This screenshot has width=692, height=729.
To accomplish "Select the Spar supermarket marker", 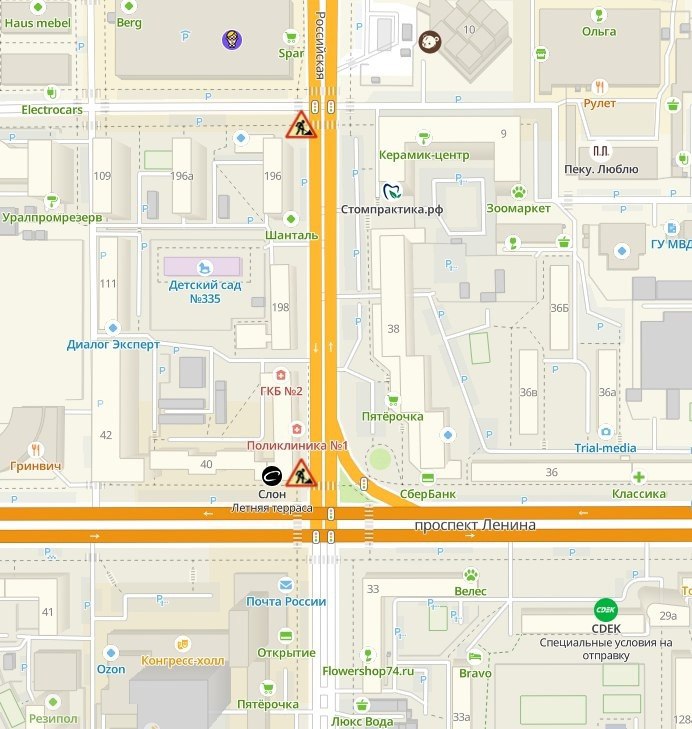I will click(x=290, y=35).
